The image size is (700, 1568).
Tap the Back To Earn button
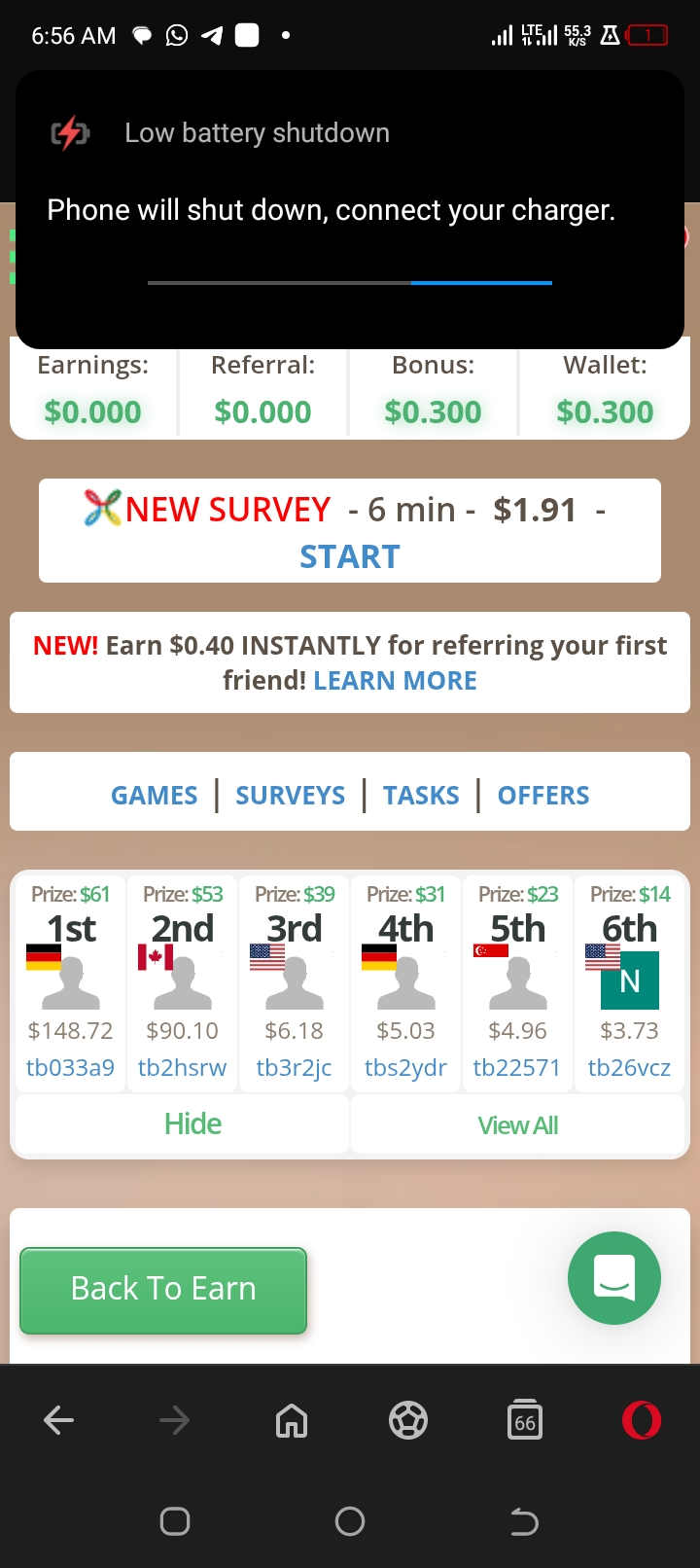163,1289
